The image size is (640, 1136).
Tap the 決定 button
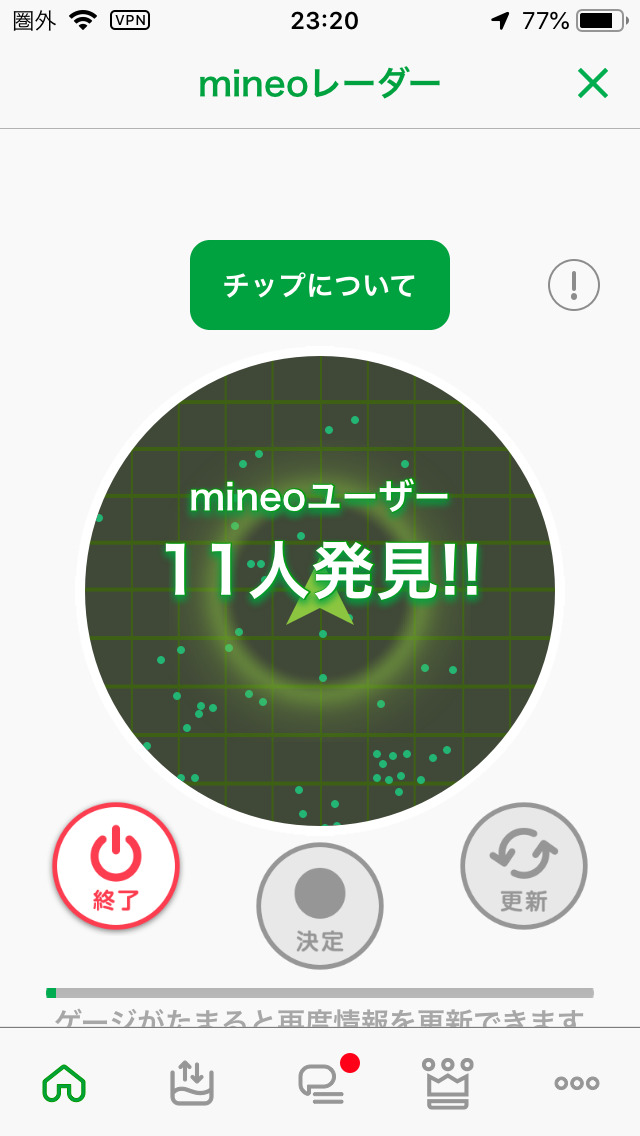pos(320,906)
